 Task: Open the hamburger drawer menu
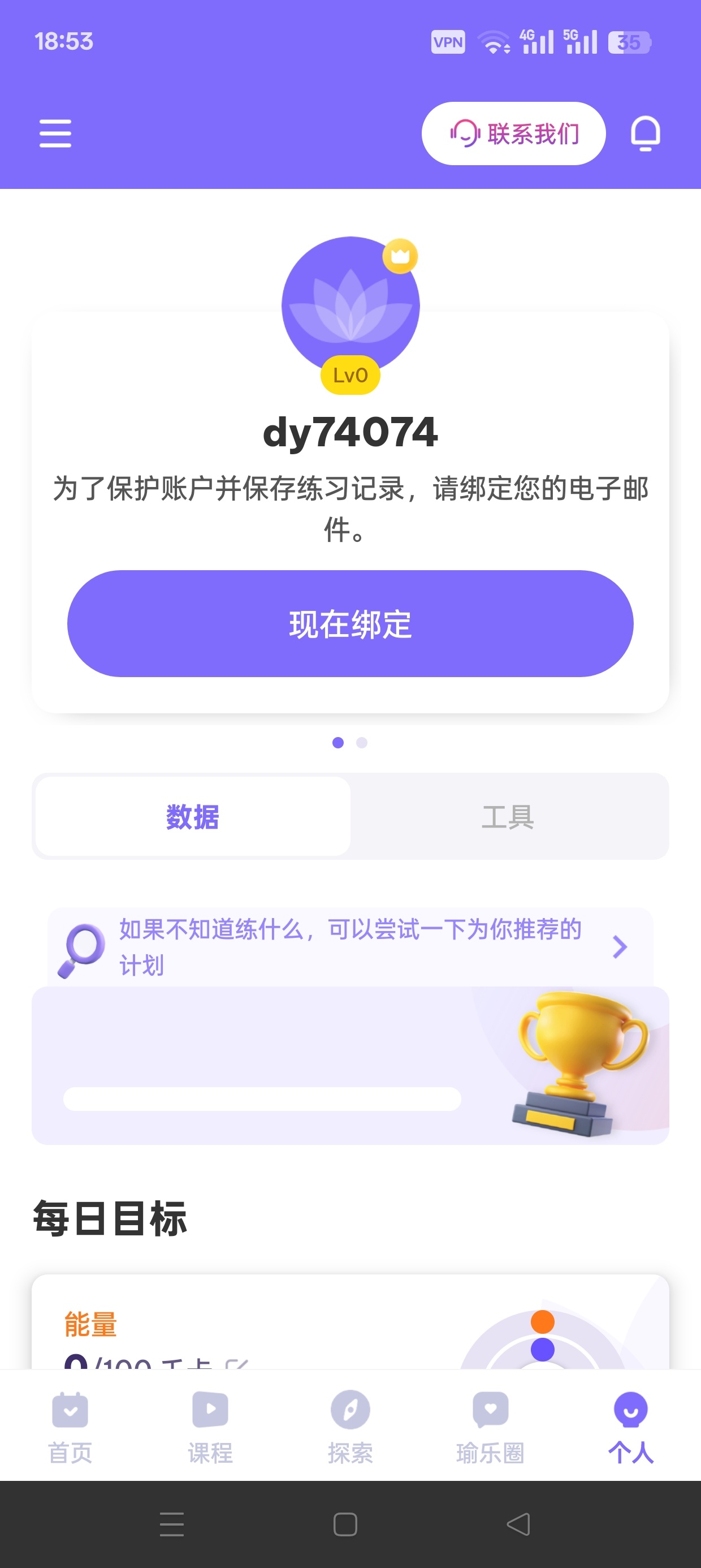tap(55, 133)
